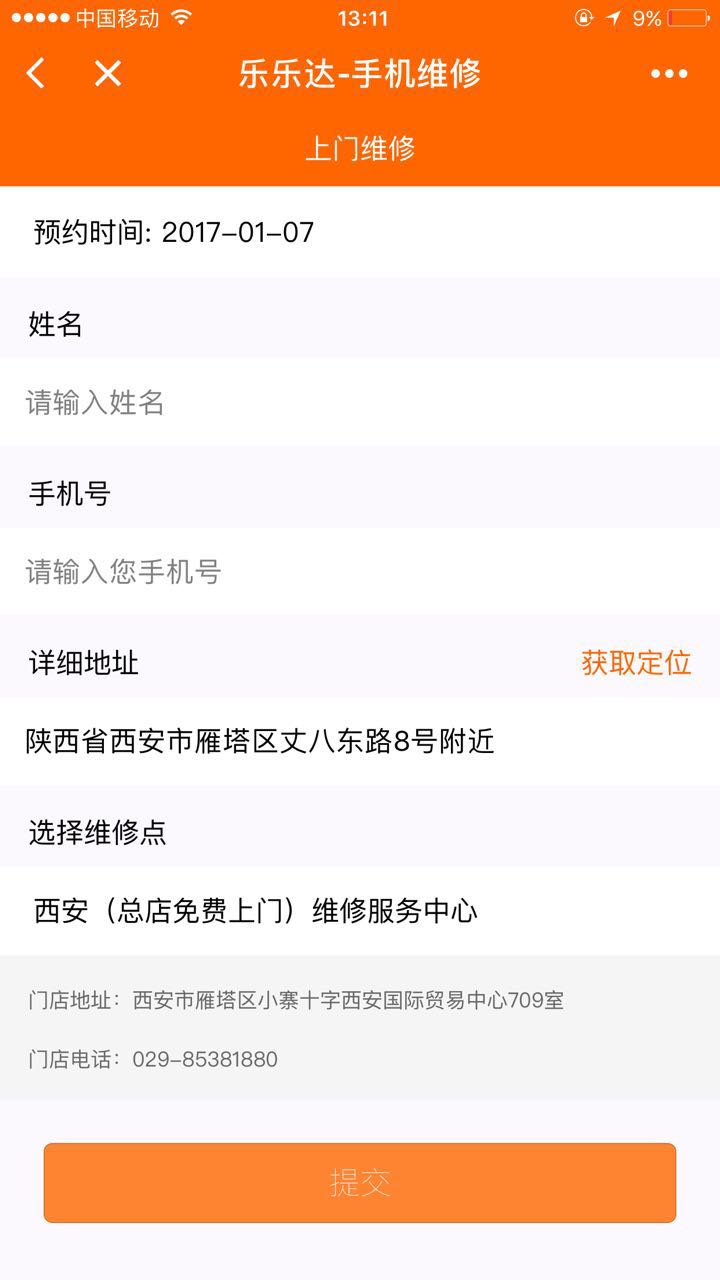Screen dimensions: 720x1280
Task: Edit the detailed address field
Action: point(360,741)
